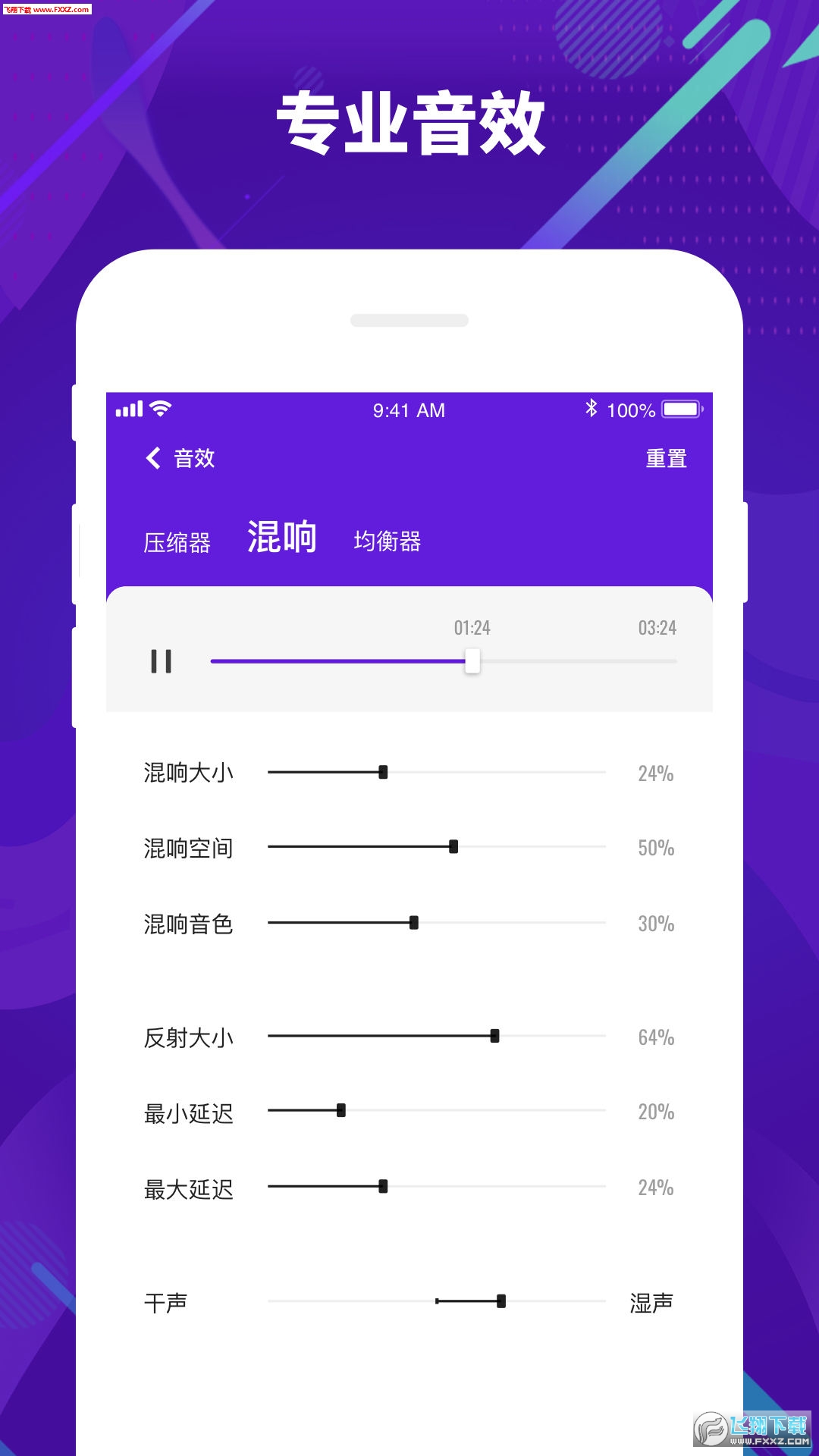Go back via the 音效 label
This screenshot has width=819, height=1456.
coord(193,458)
